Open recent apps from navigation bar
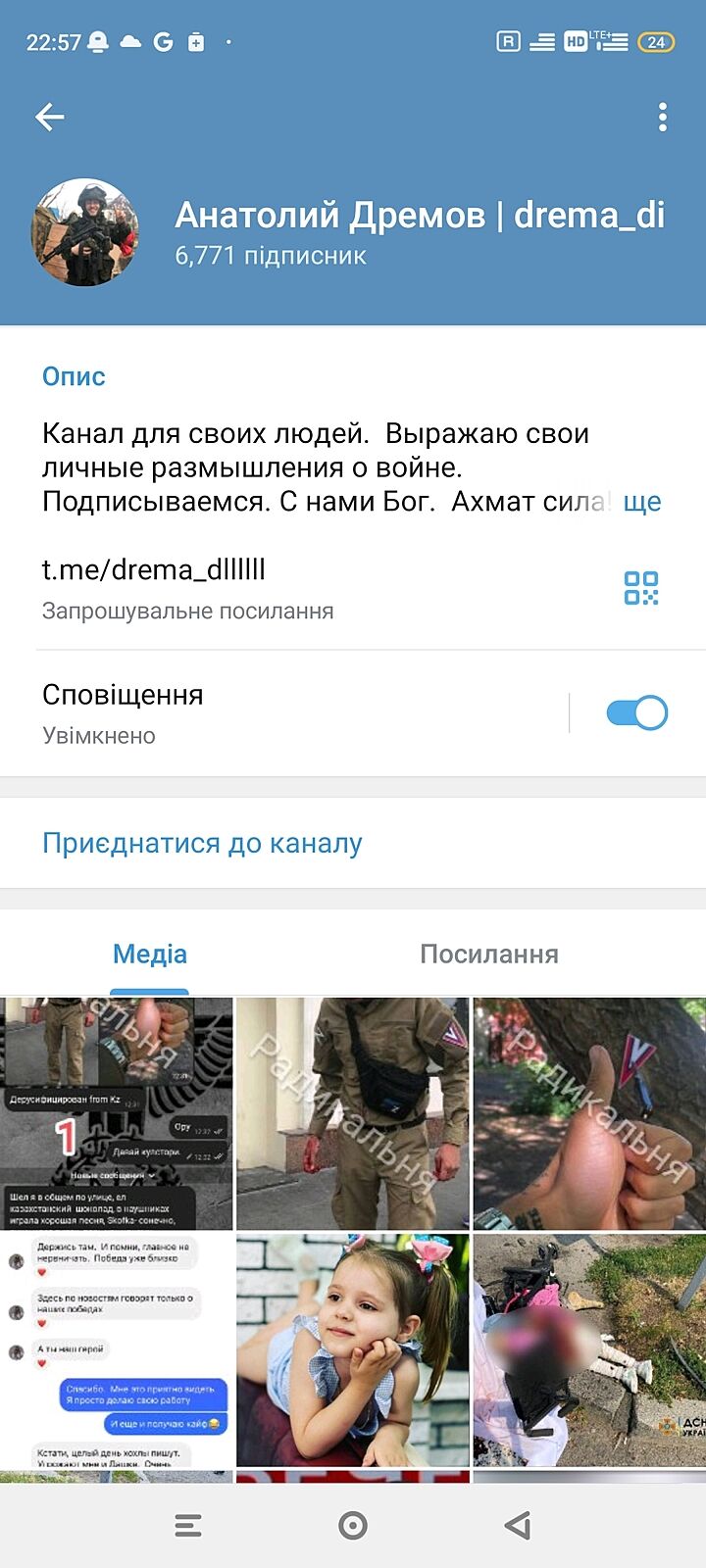Viewport: 706px width, 1568px height. (187, 1525)
